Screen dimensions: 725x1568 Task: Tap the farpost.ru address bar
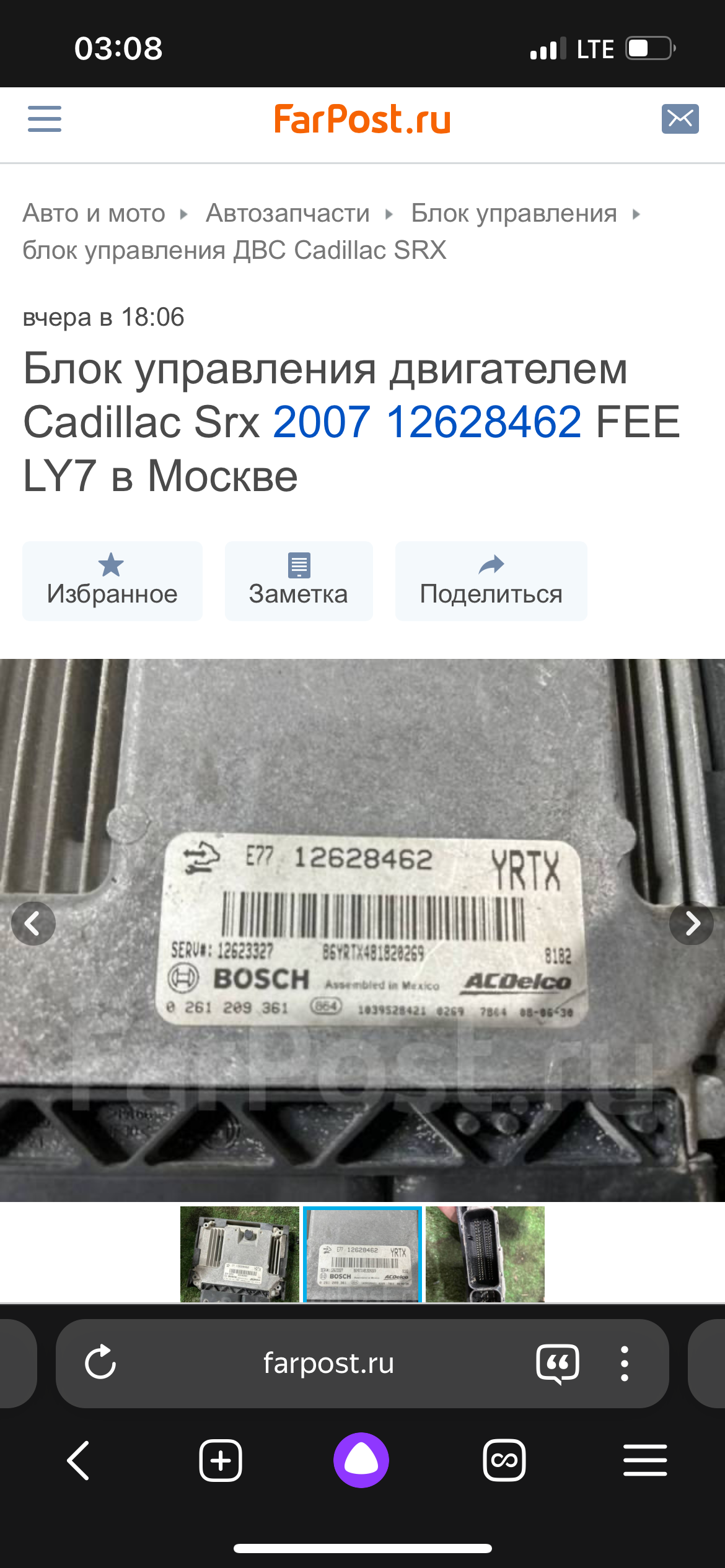[328, 1362]
